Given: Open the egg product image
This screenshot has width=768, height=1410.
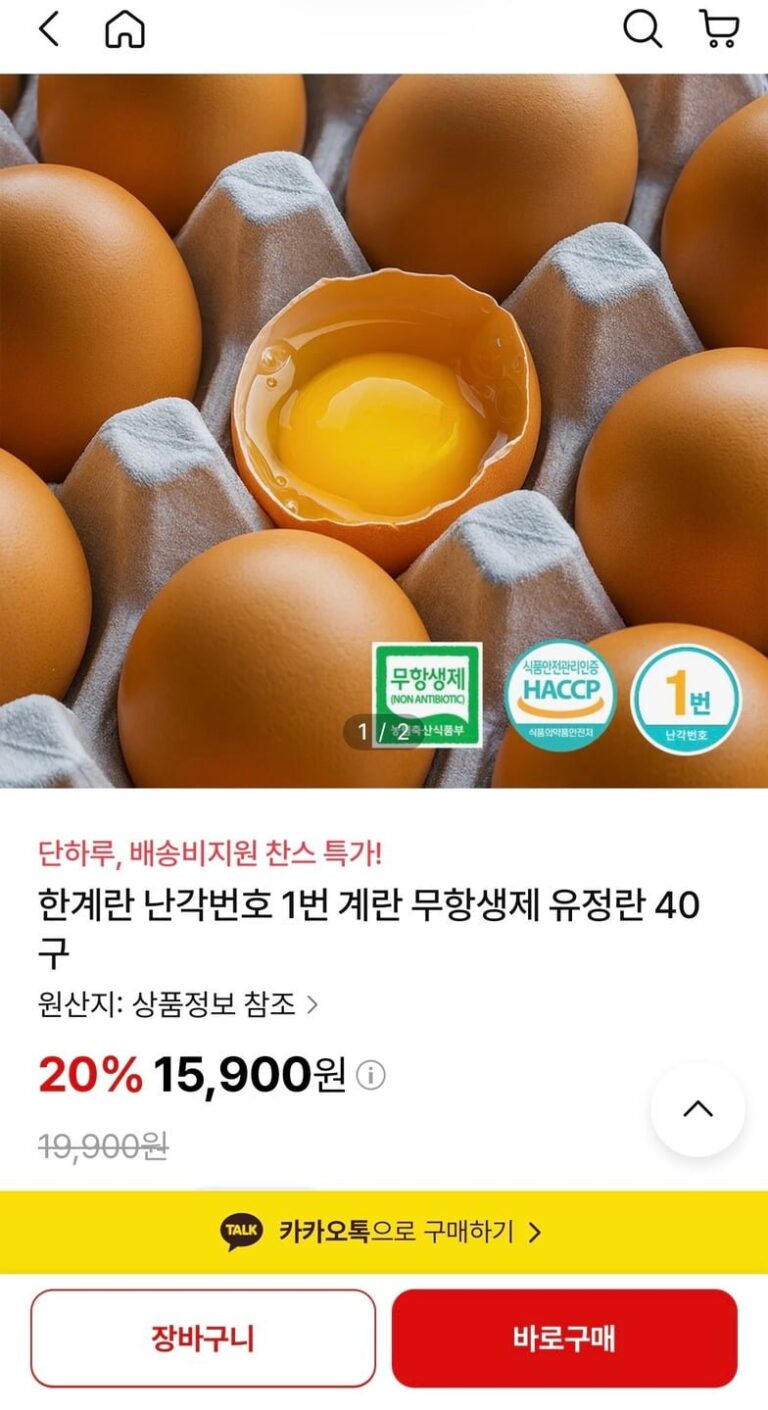Looking at the screenshot, I should (384, 430).
